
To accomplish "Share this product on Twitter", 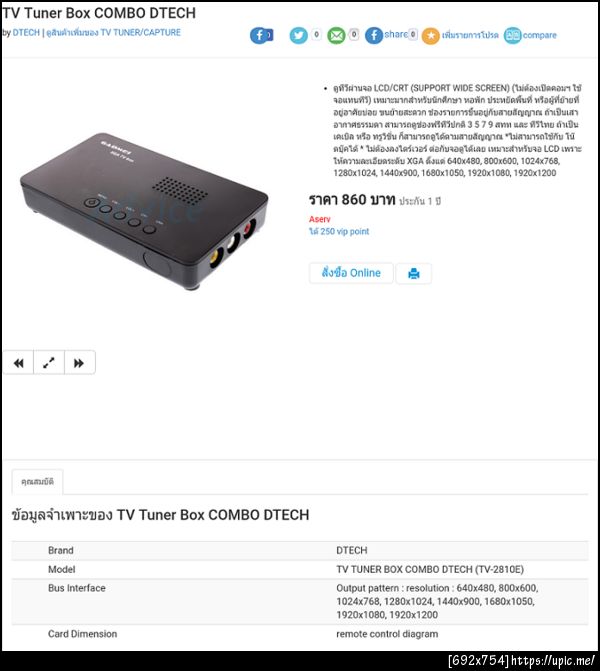I will (x=299, y=35).
